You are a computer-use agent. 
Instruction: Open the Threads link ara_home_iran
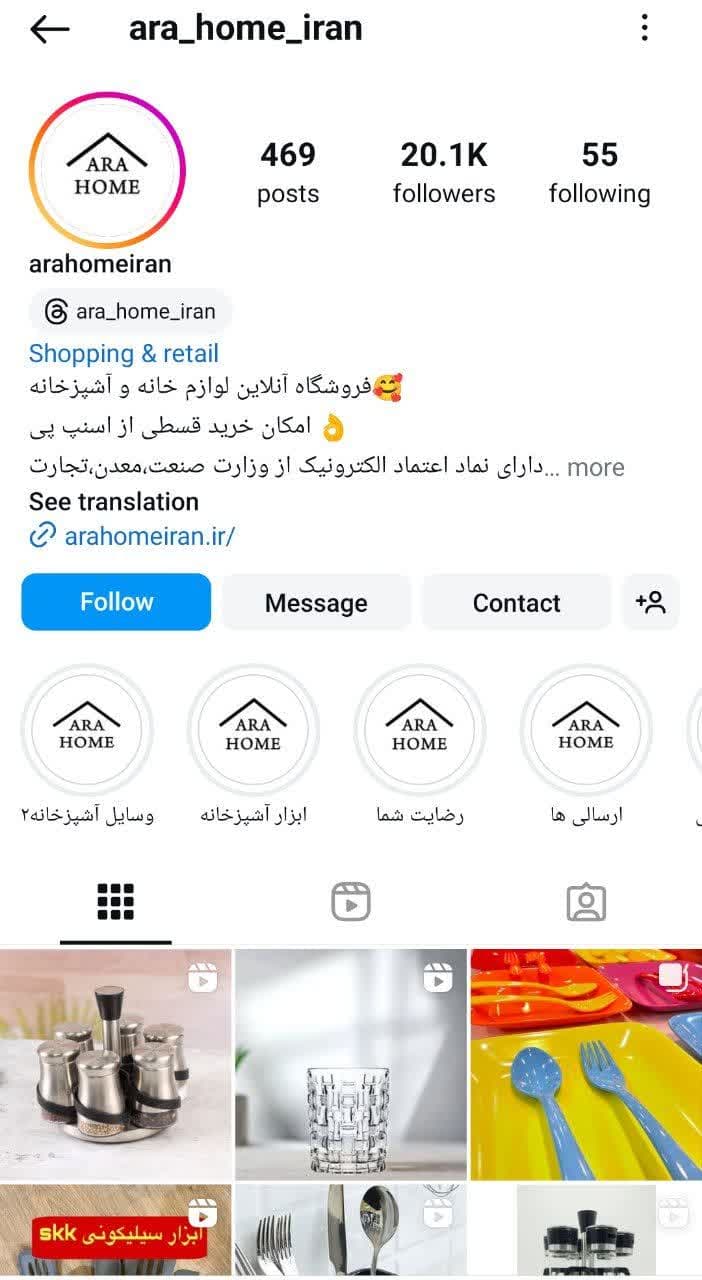click(x=131, y=312)
